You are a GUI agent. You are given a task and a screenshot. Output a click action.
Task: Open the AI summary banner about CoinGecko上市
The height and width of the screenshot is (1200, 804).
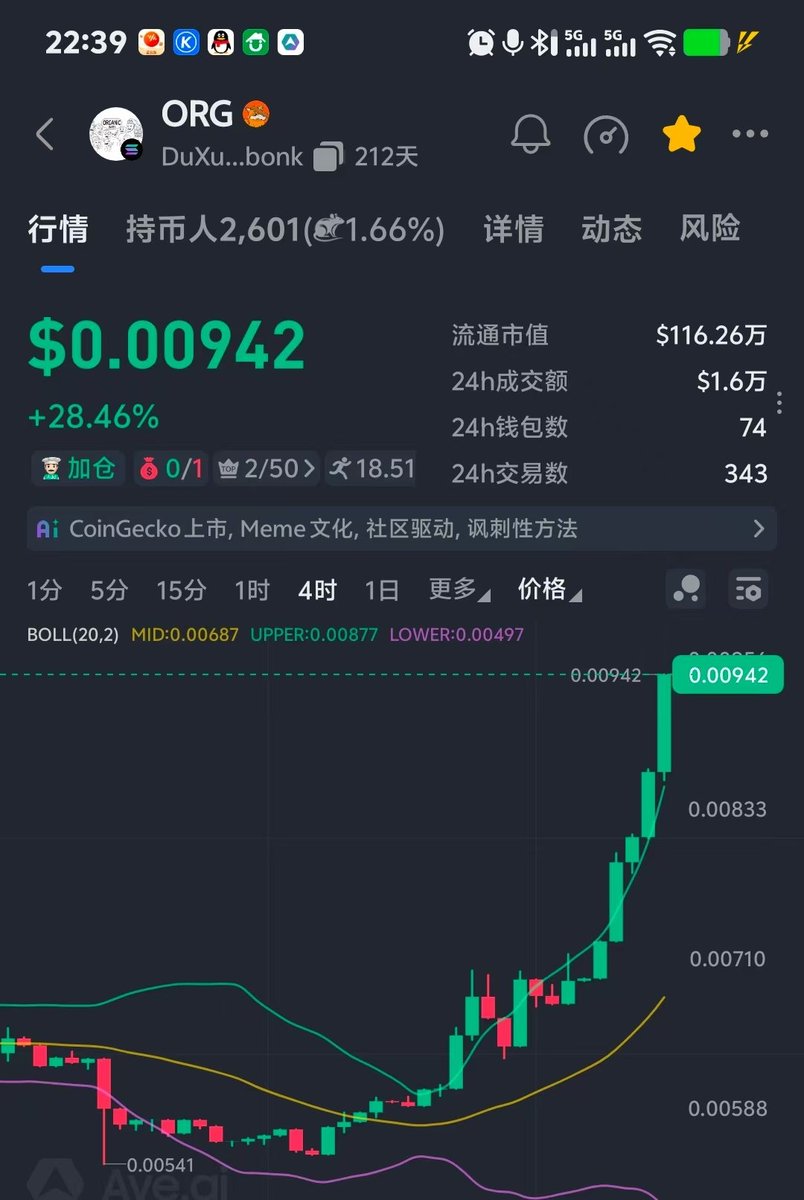[402, 529]
